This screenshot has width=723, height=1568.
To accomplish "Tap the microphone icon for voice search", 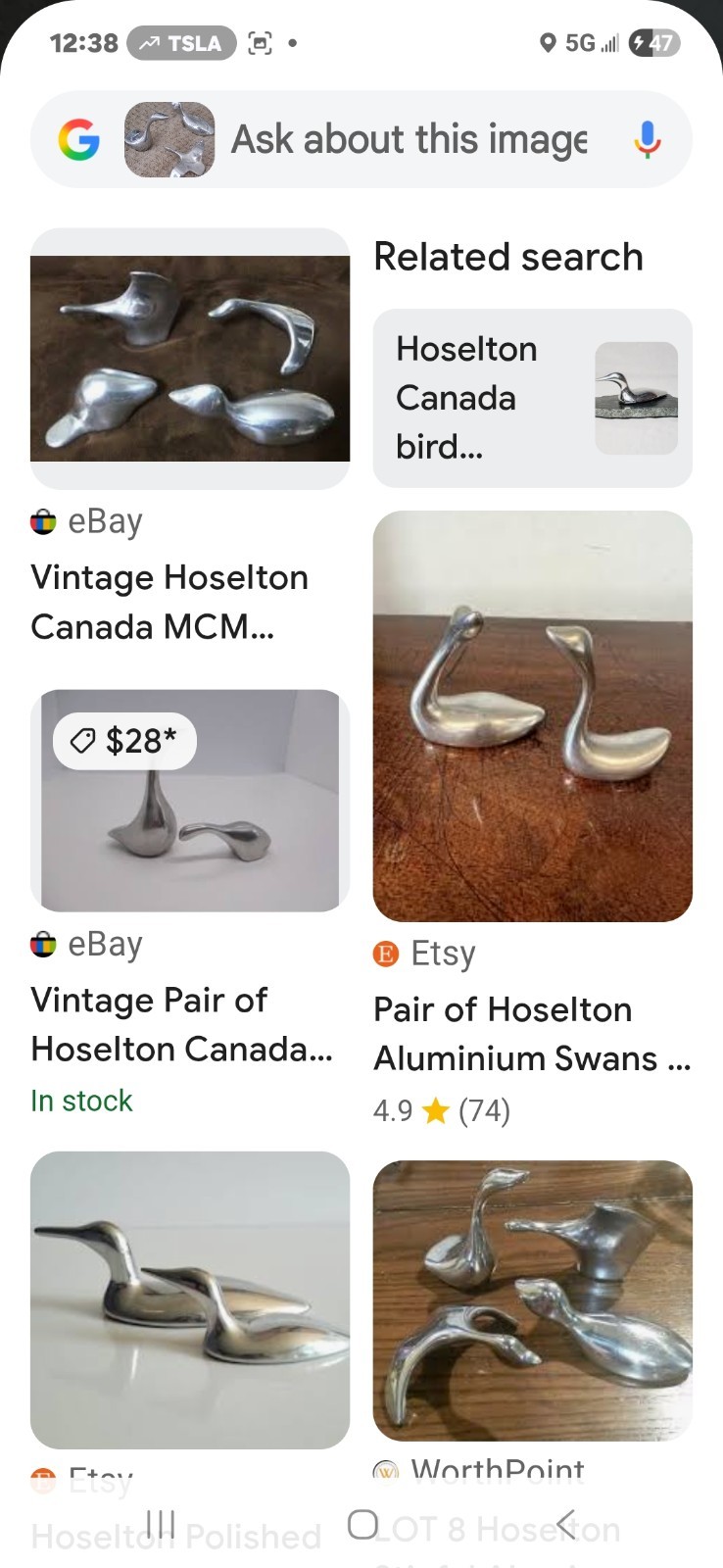I will click(x=649, y=139).
